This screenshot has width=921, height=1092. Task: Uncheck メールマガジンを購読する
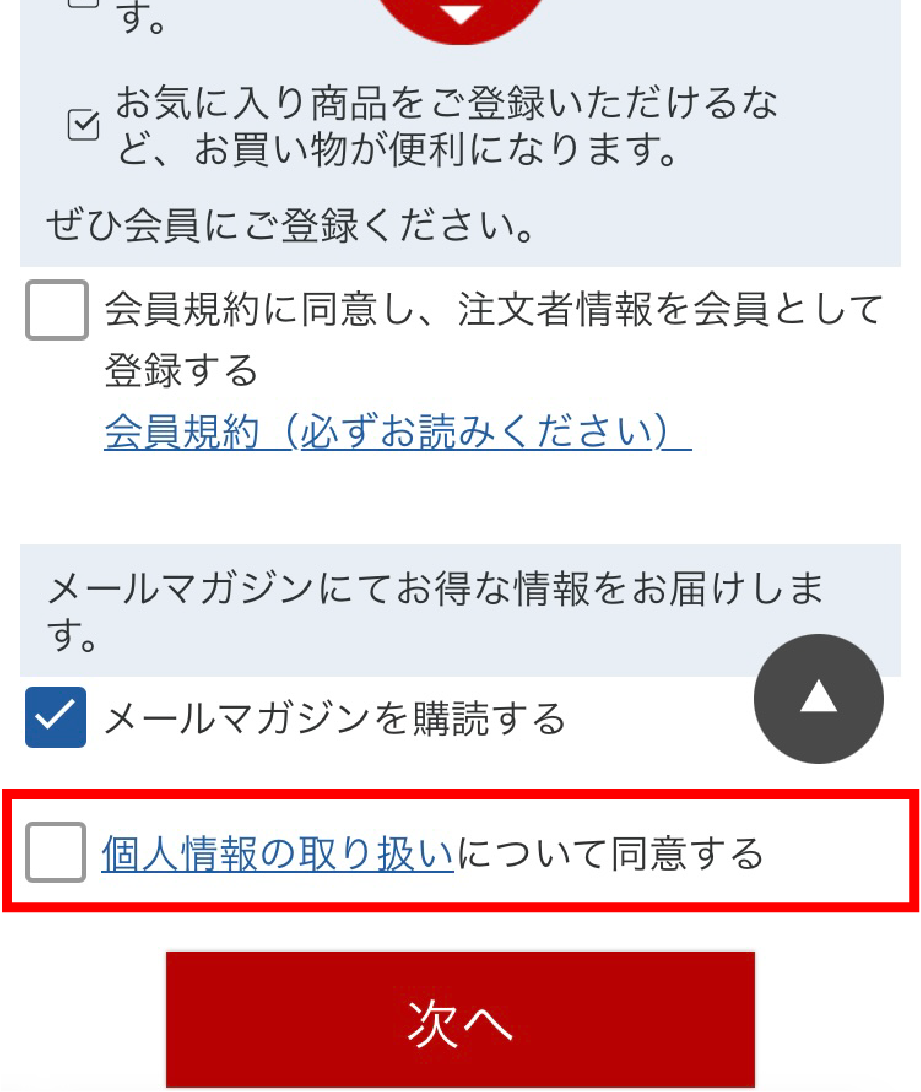coord(56,717)
